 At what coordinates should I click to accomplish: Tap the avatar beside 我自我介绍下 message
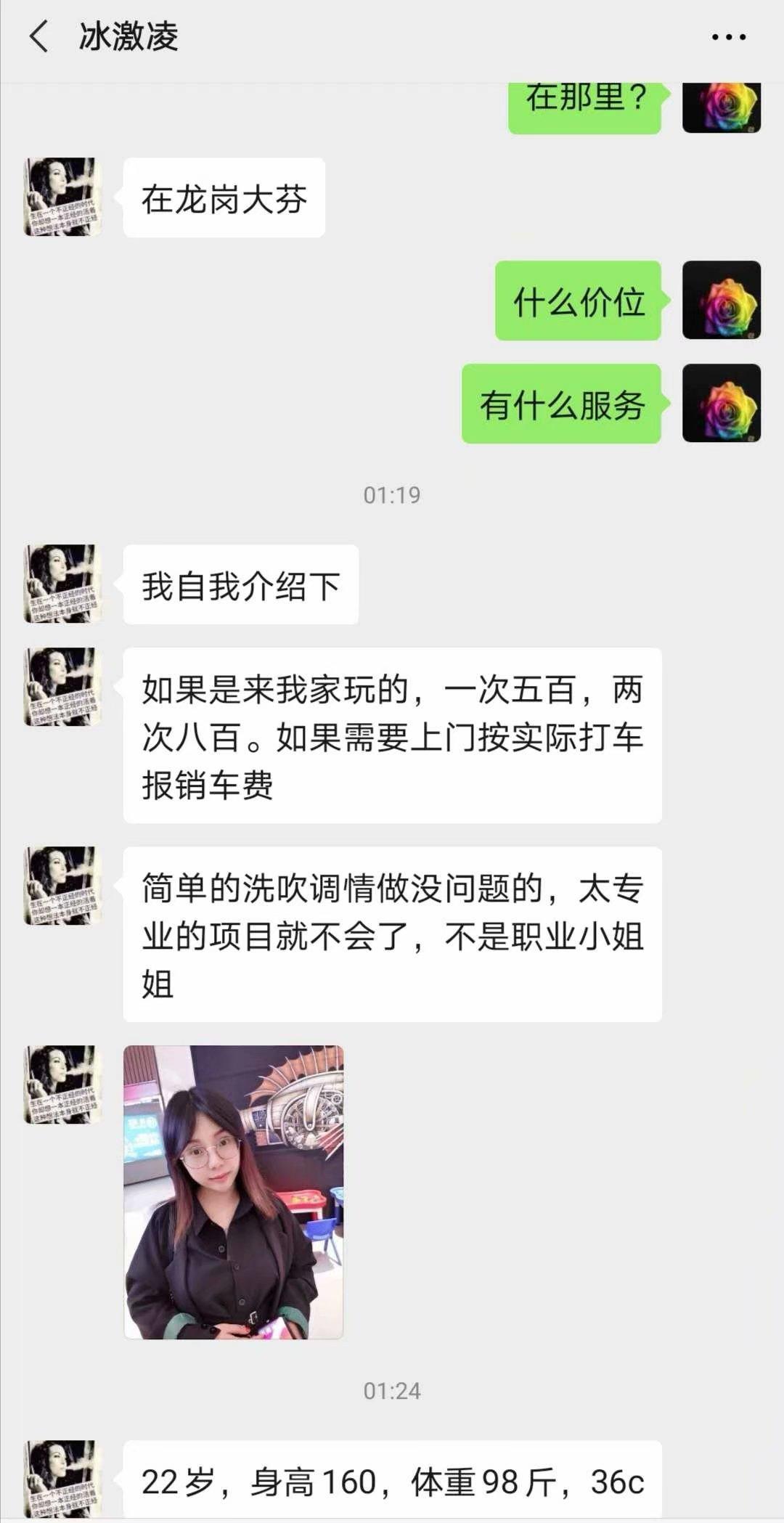[62, 581]
